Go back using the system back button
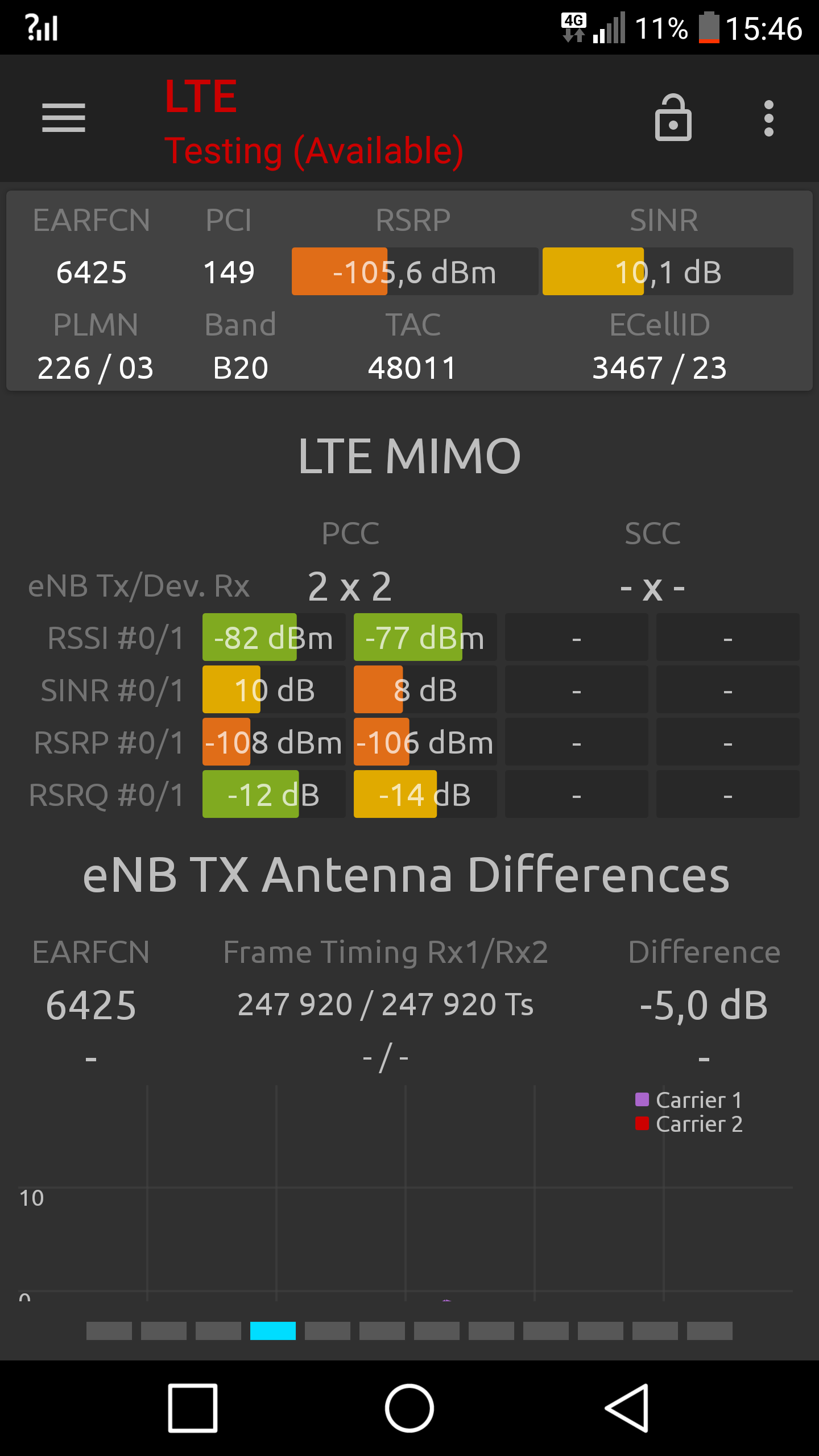Image resolution: width=819 pixels, height=1456 pixels. (x=626, y=1408)
